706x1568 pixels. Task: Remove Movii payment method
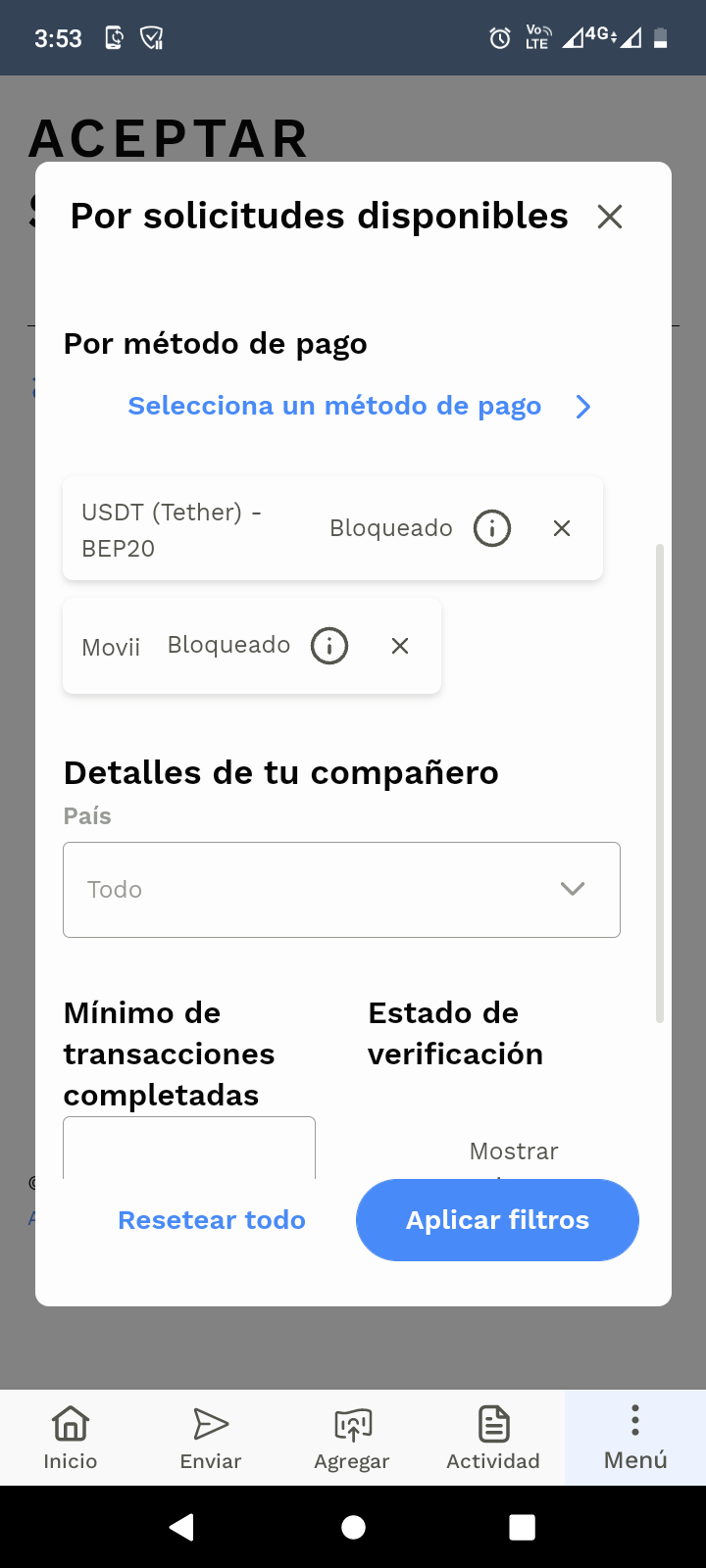pos(400,646)
